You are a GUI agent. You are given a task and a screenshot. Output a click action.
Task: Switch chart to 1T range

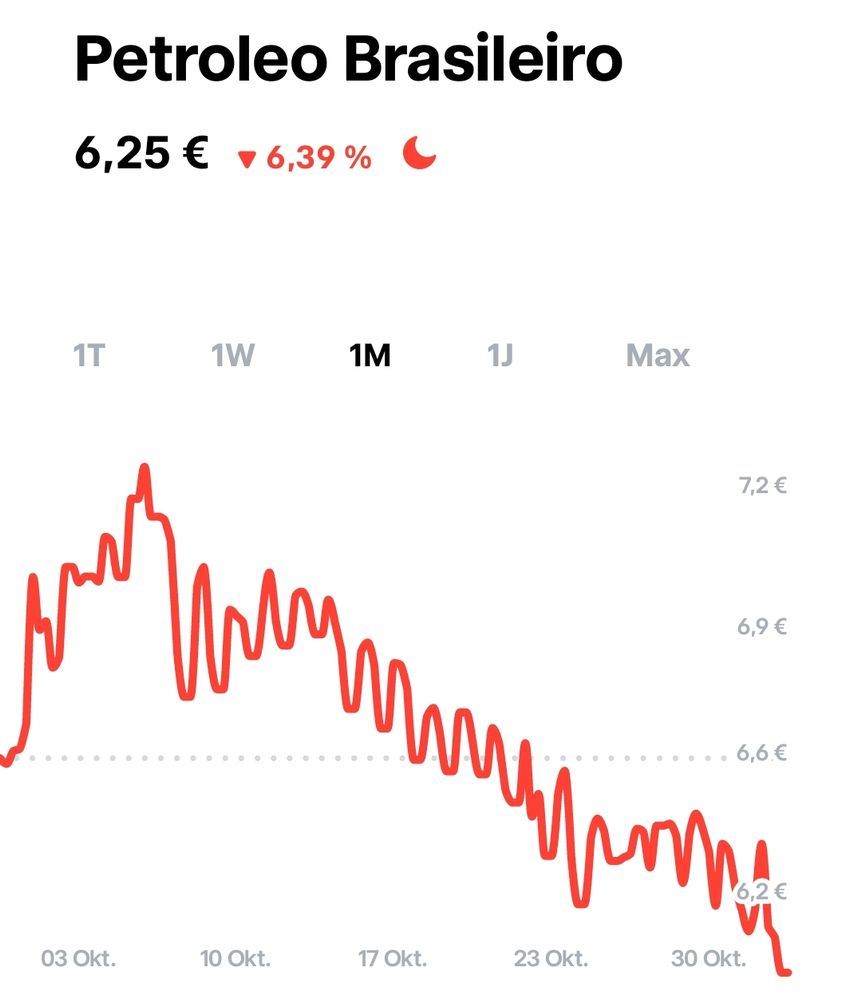[89, 355]
